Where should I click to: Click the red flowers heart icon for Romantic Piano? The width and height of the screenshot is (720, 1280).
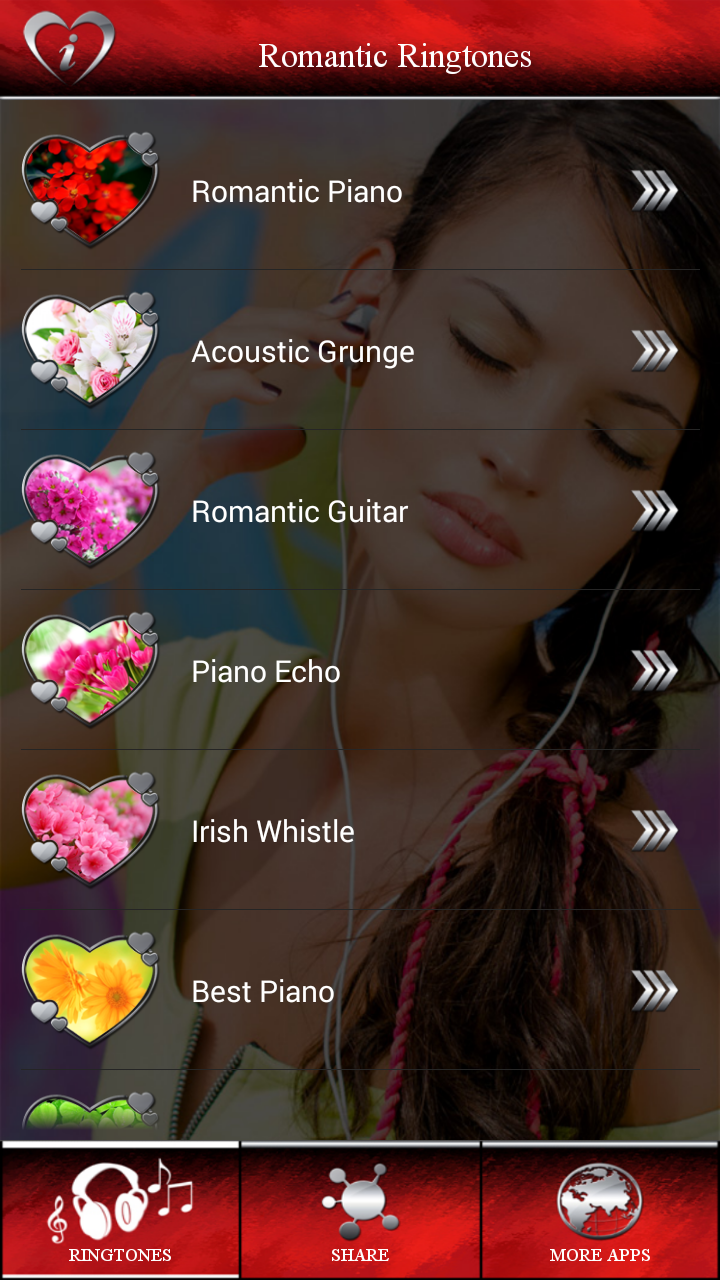88,190
